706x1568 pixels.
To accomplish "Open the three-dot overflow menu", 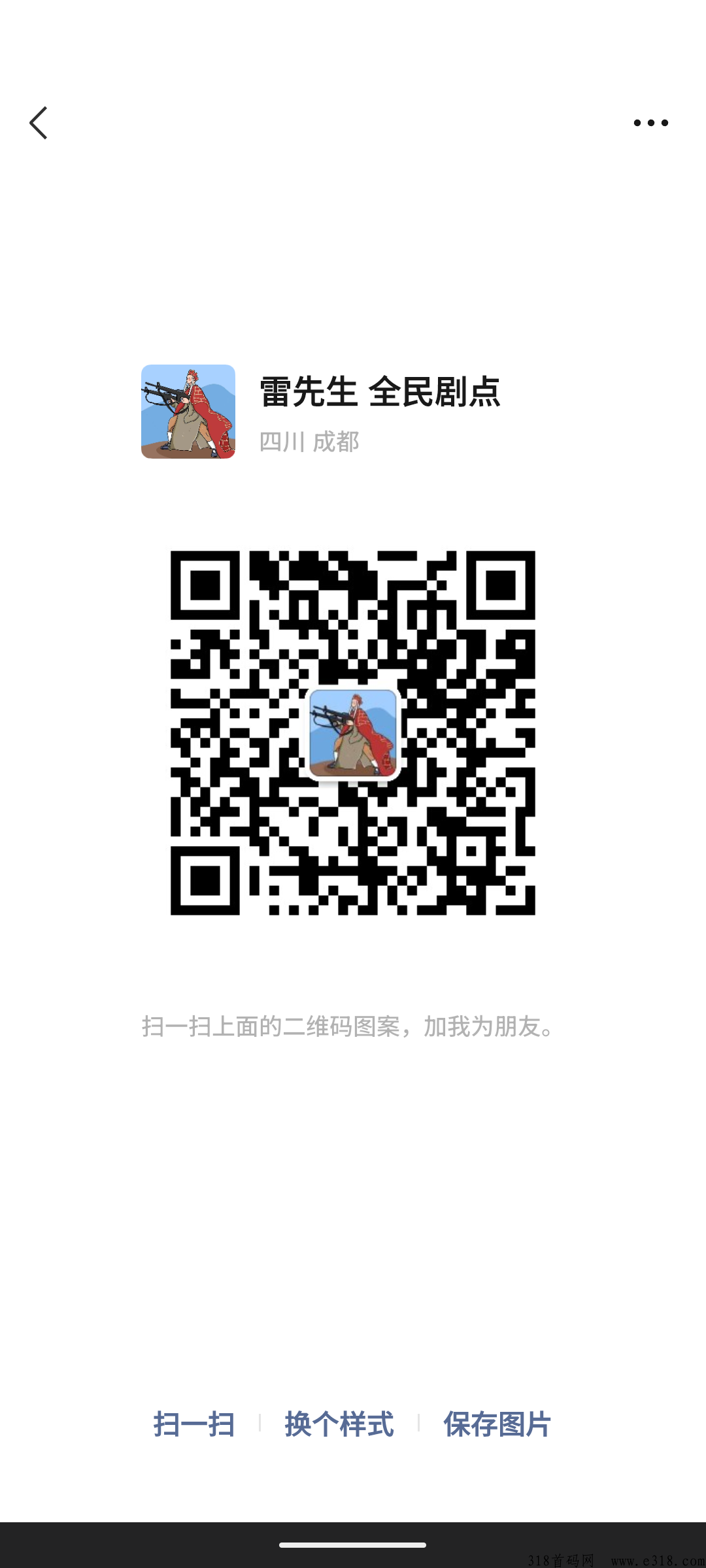I will click(650, 123).
